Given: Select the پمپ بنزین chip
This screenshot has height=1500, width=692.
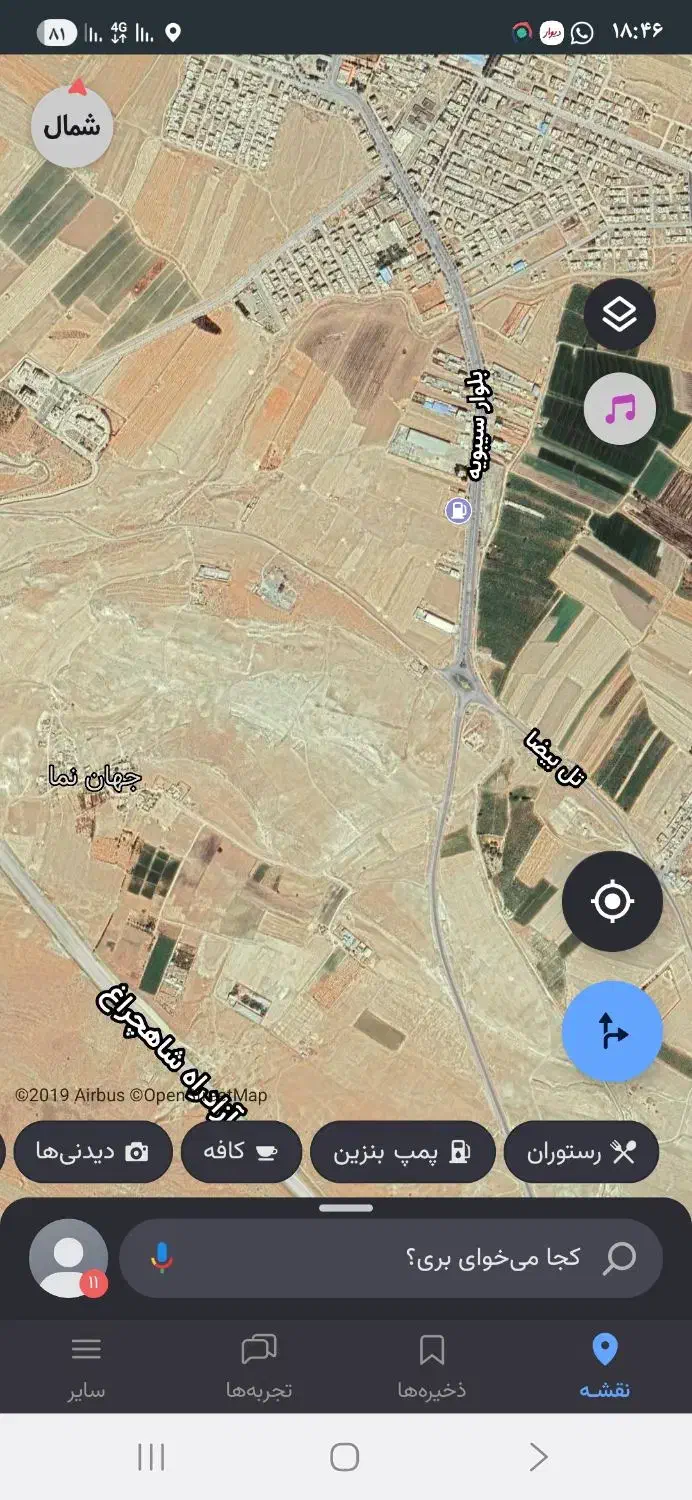Looking at the screenshot, I should [402, 1152].
